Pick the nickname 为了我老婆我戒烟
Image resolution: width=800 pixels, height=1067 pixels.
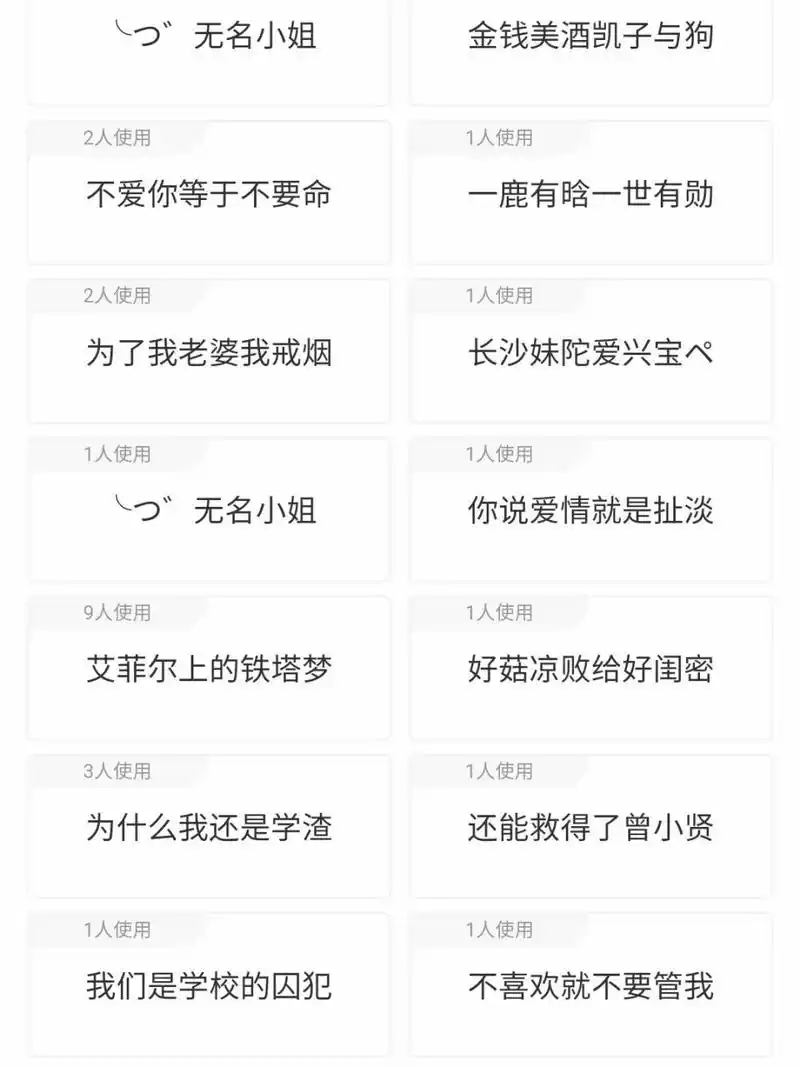click(208, 354)
